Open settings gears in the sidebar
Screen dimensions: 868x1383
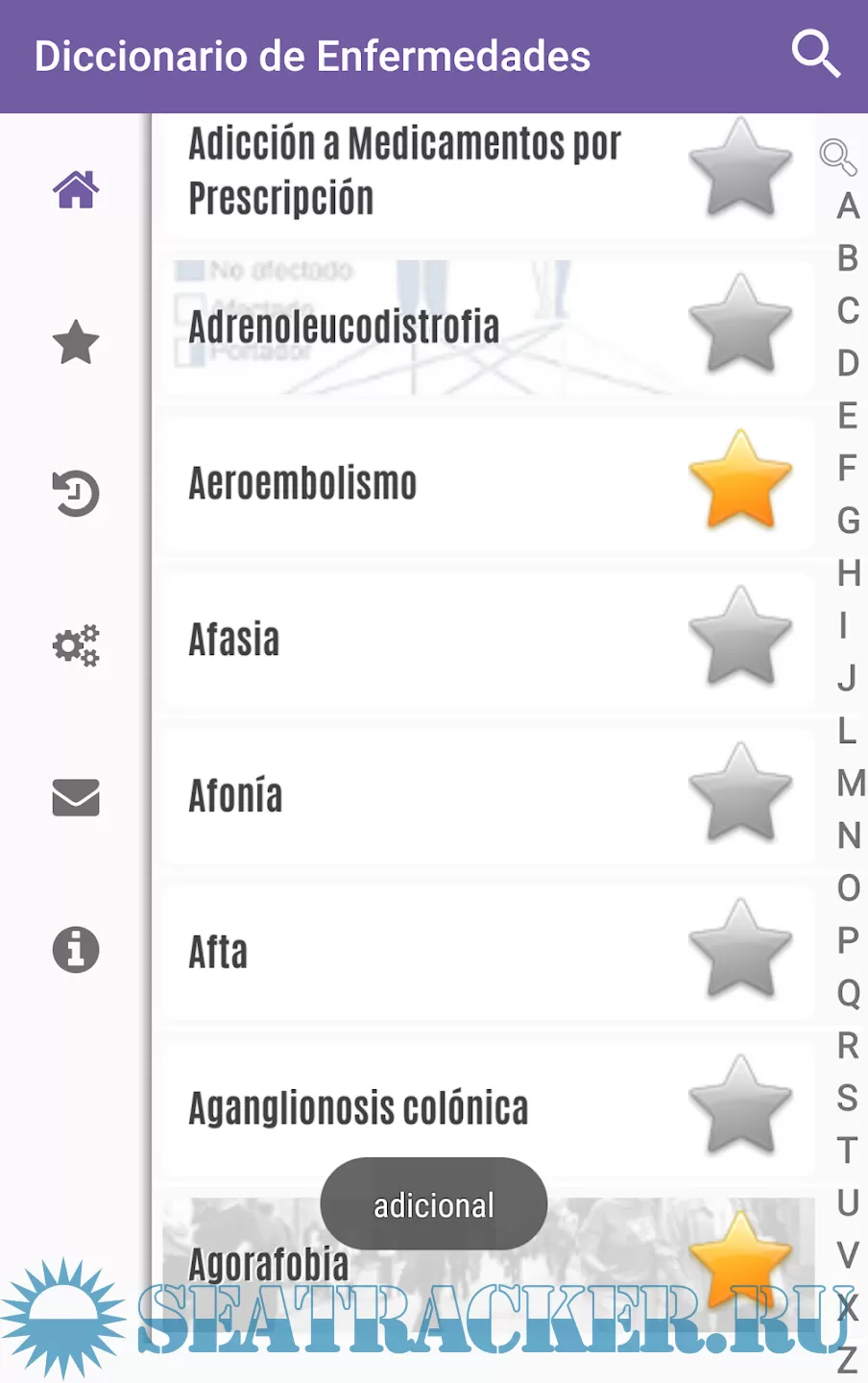[x=76, y=645]
